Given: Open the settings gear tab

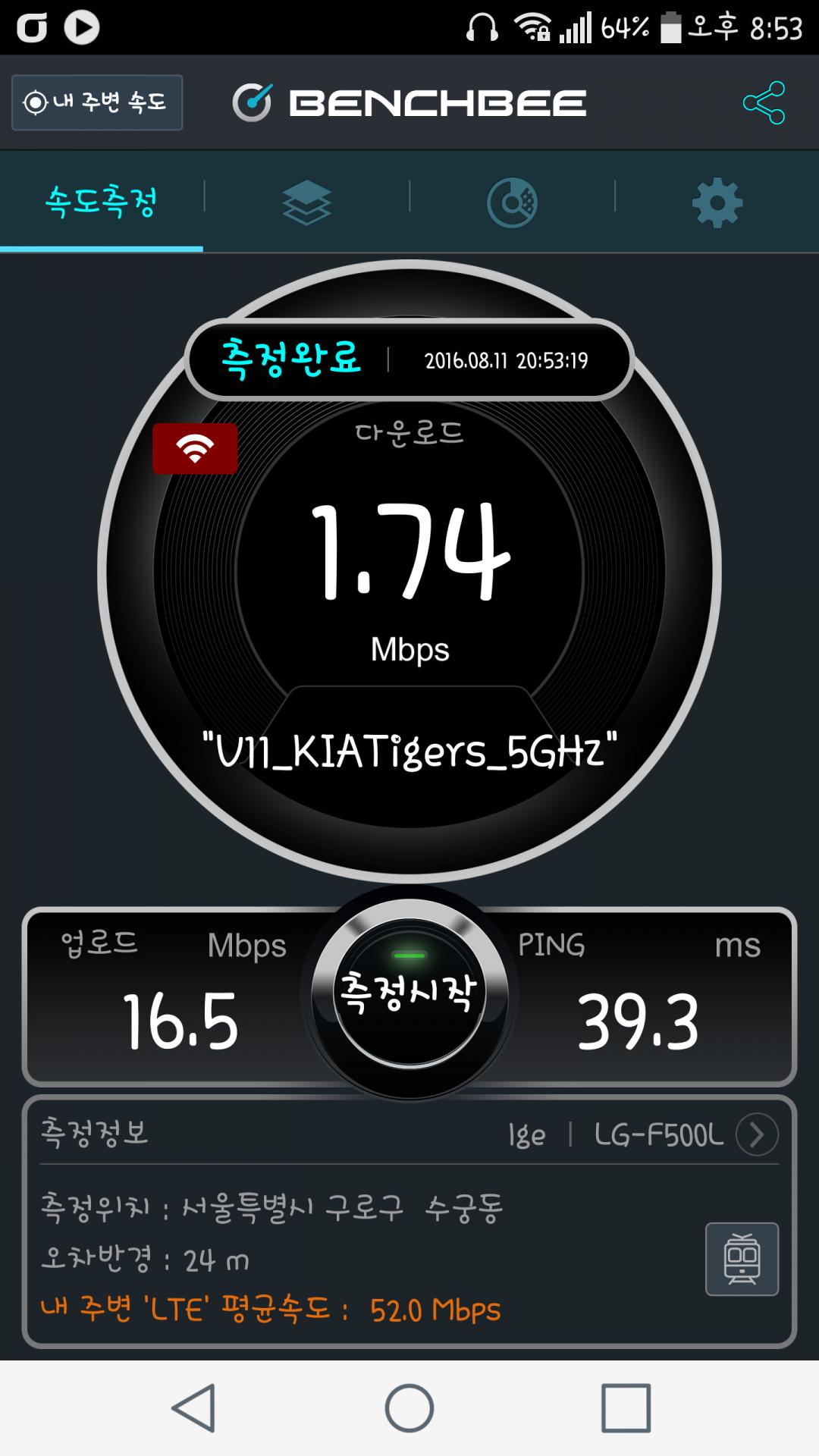Looking at the screenshot, I should coord(717,202).
